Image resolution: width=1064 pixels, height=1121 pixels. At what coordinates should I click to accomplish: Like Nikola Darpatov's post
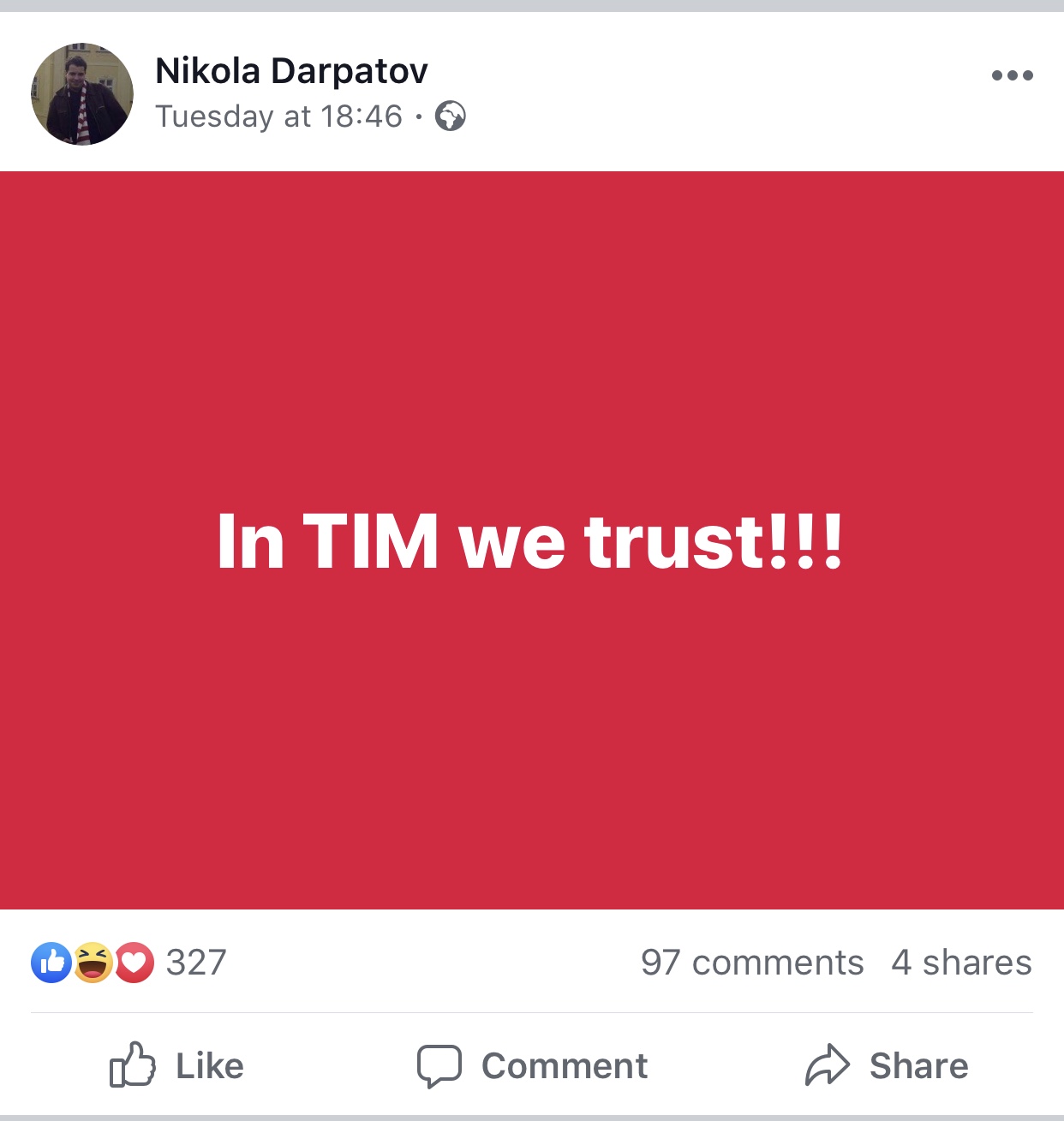pos(176,1065)
